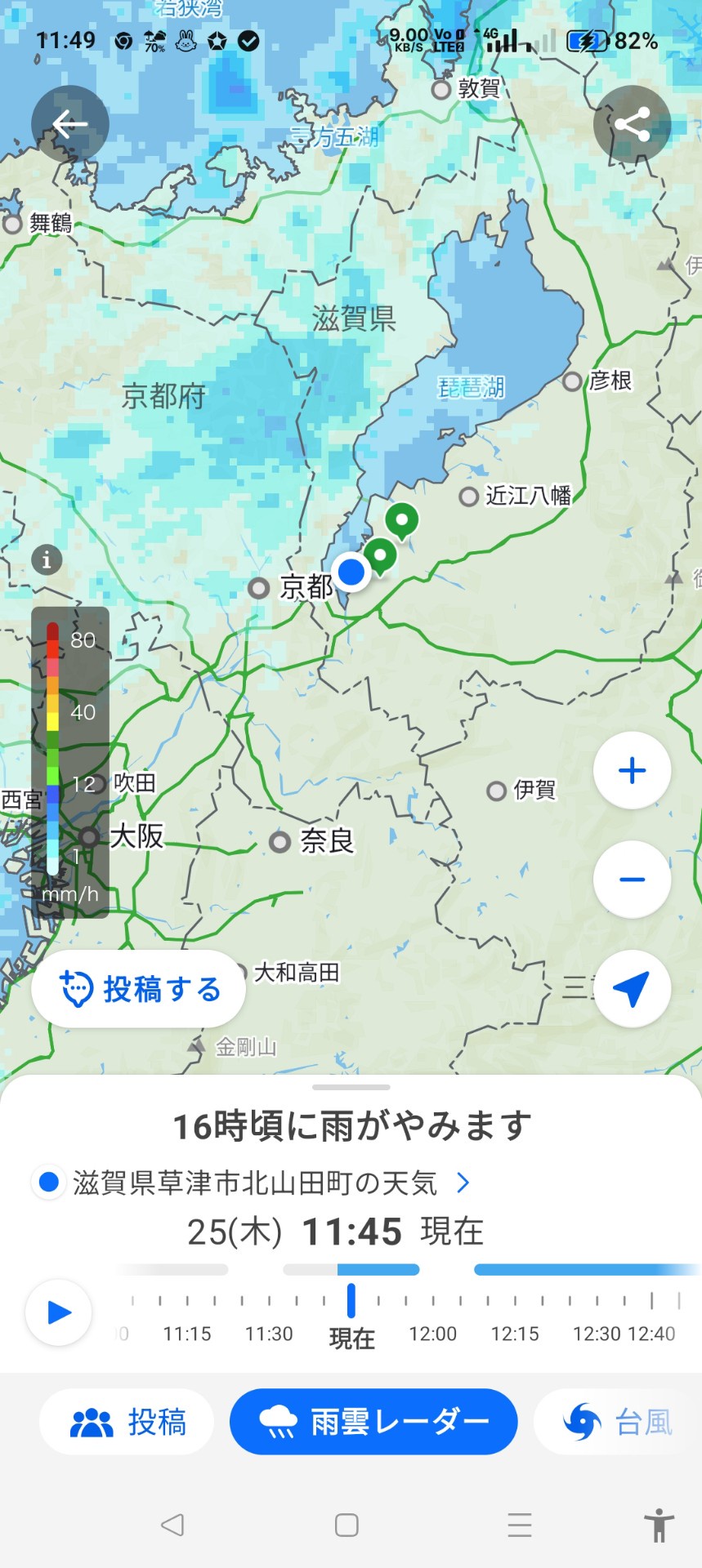Open the system recent apps view
Image resolution: width=702 pixels, height=1568 pixels.
point(520,1525)
